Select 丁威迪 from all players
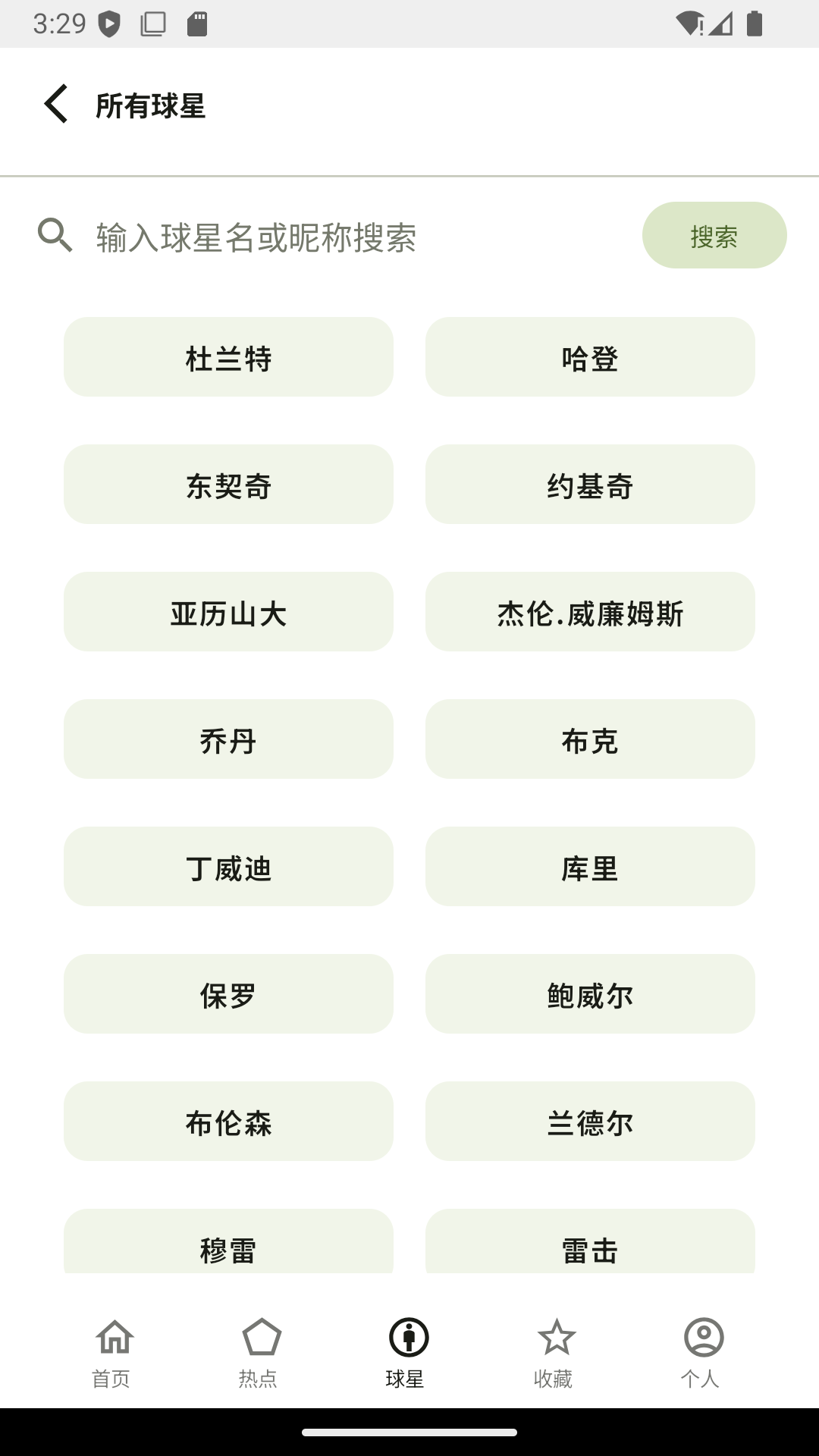The height and width of the screenshot is (1456, 819). pos(228,867)
